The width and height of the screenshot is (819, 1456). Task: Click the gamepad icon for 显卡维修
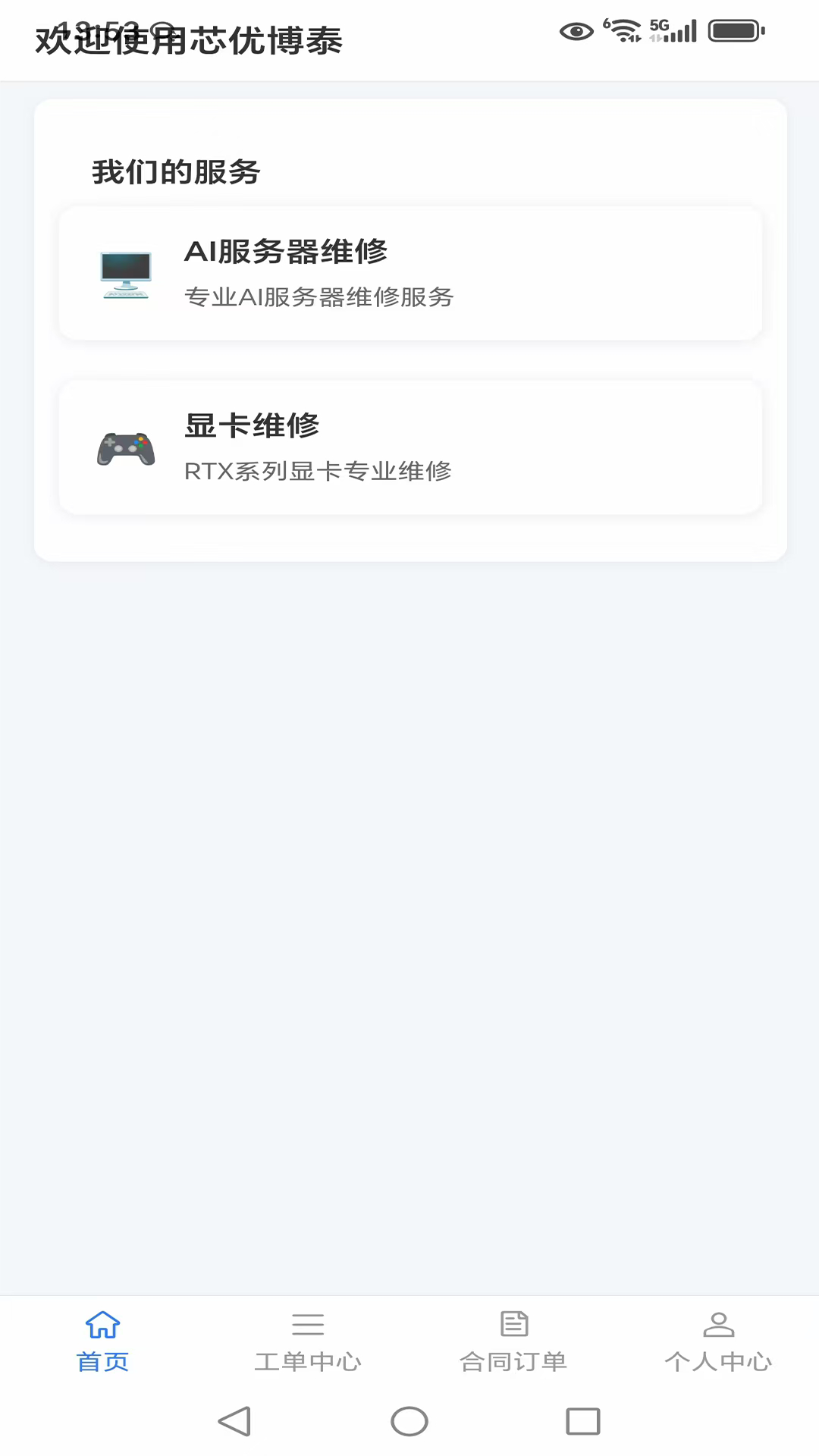click(126, 448)
